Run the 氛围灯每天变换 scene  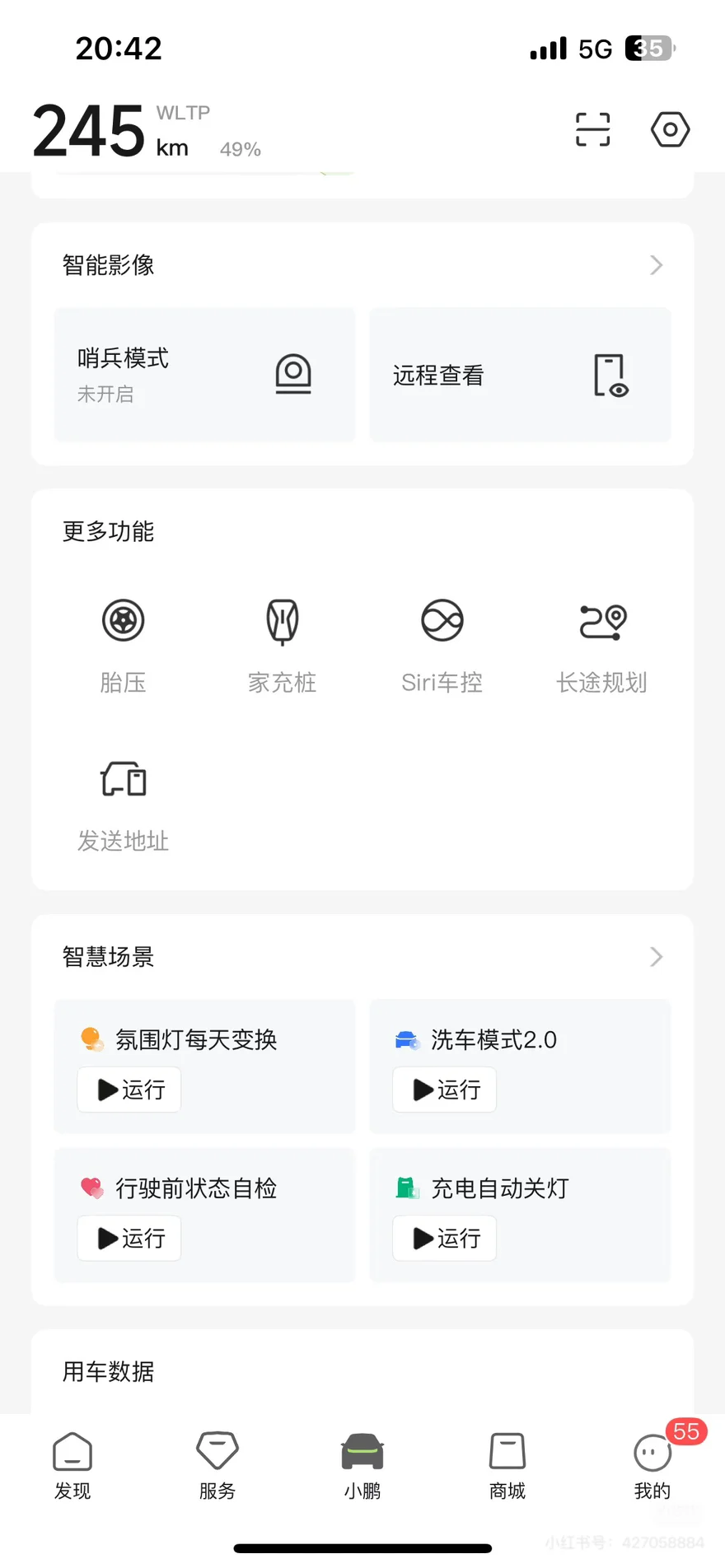click(x=129, y=1090)
